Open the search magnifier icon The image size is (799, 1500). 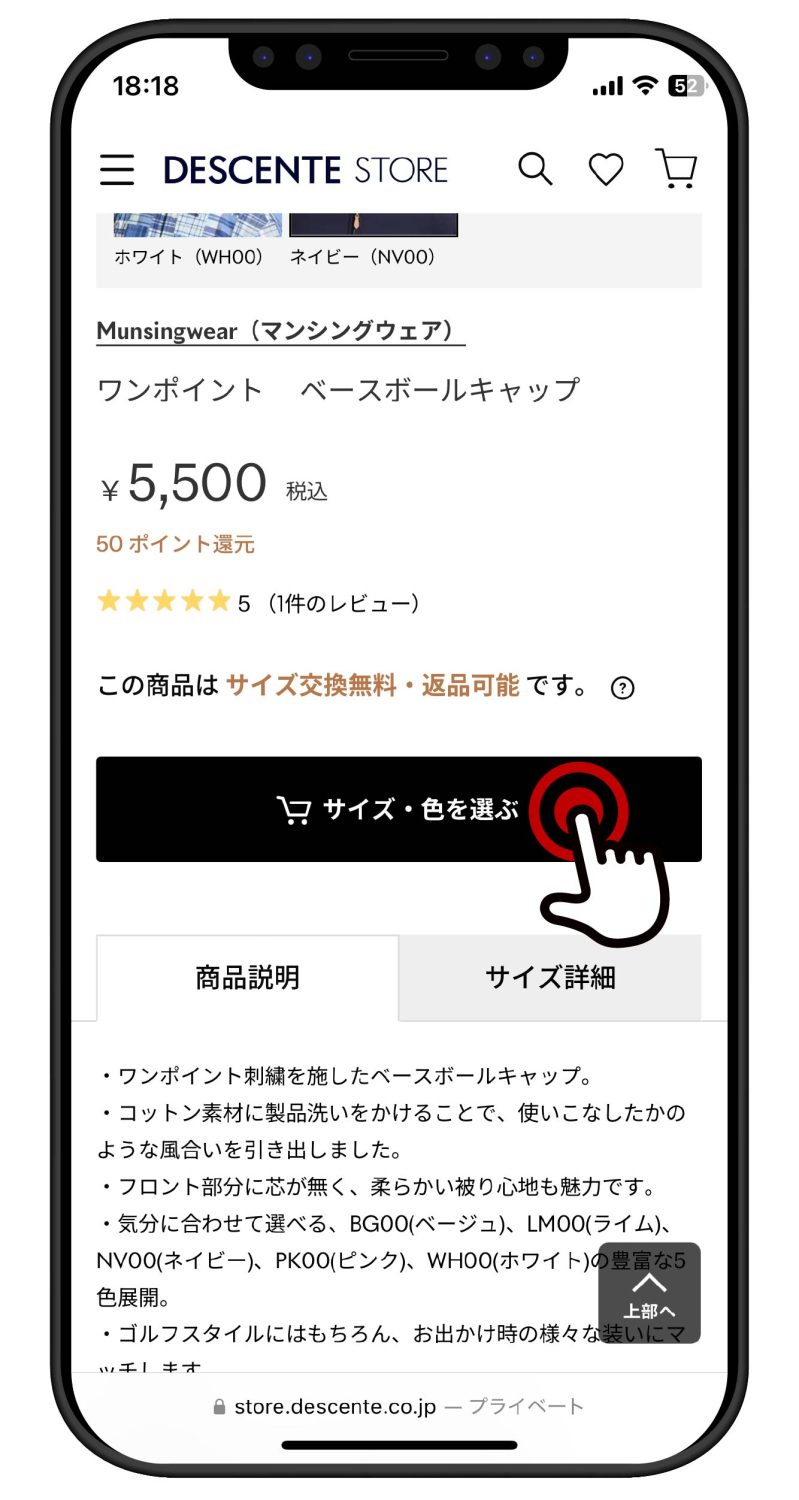tap(535, 169)
